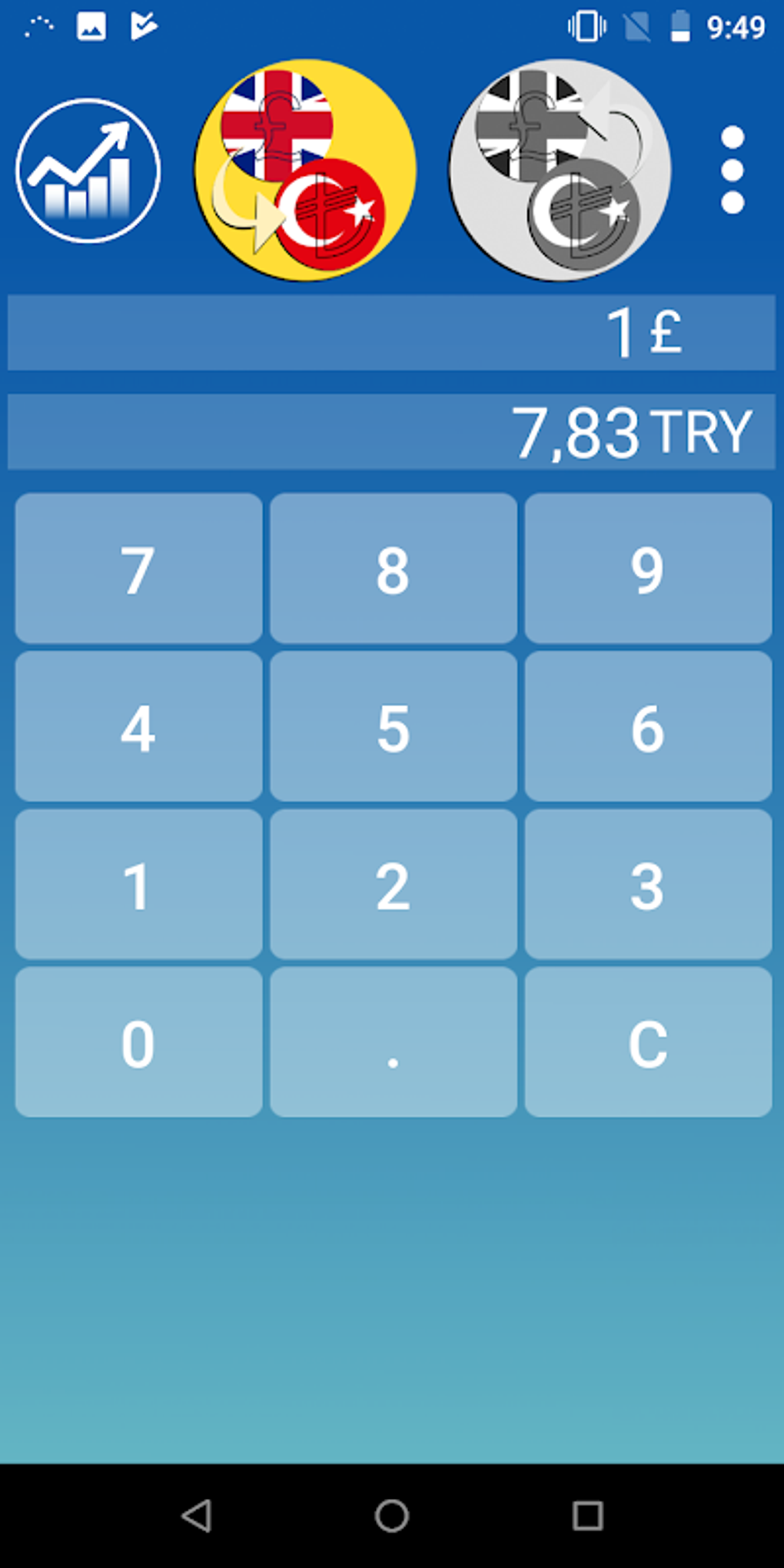Viewport: 784px width, 1568px height.
Task: Type 9 using the keypad
Action: point(647,569)
